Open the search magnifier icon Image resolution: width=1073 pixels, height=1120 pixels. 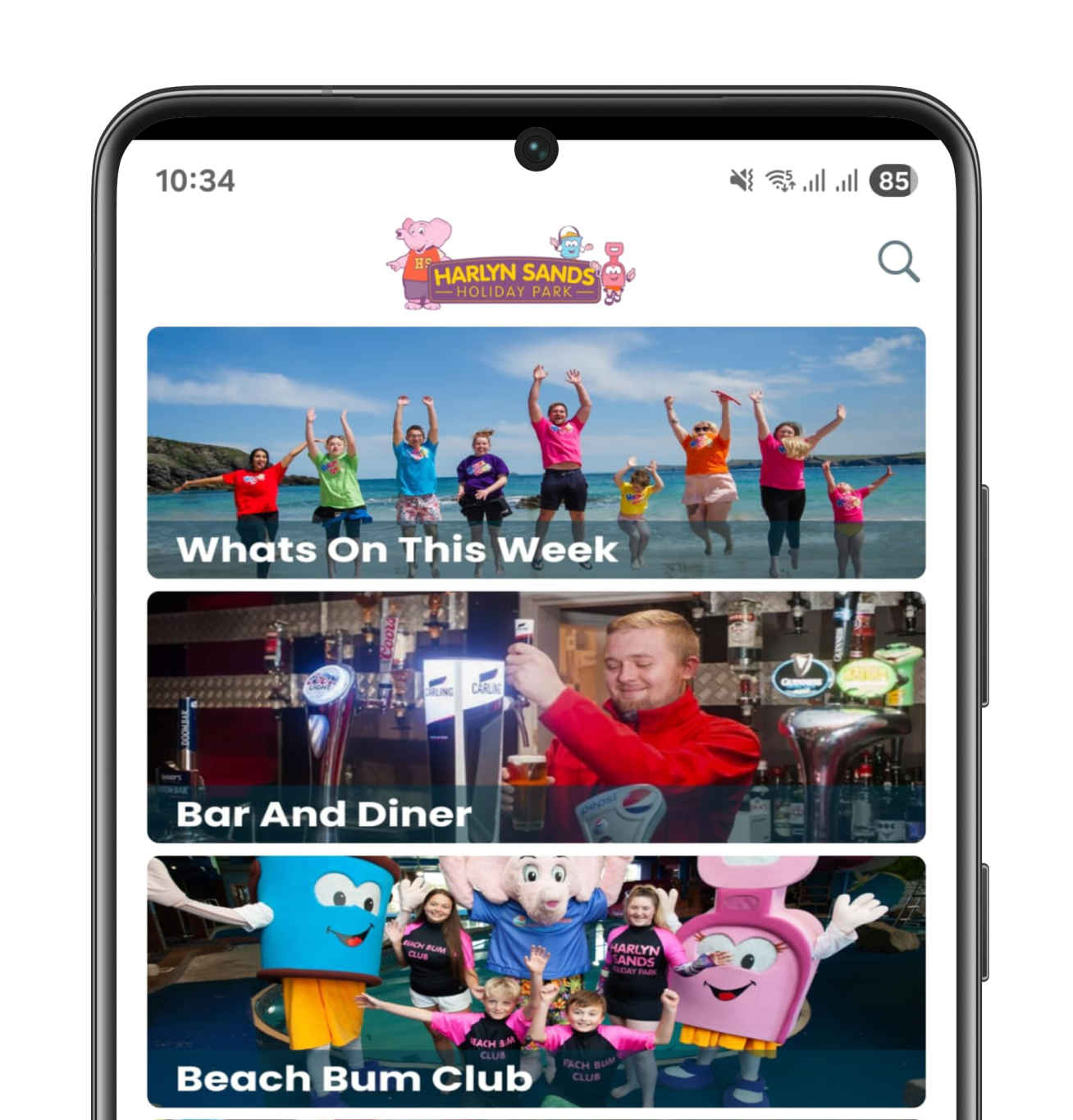[898, 262]
